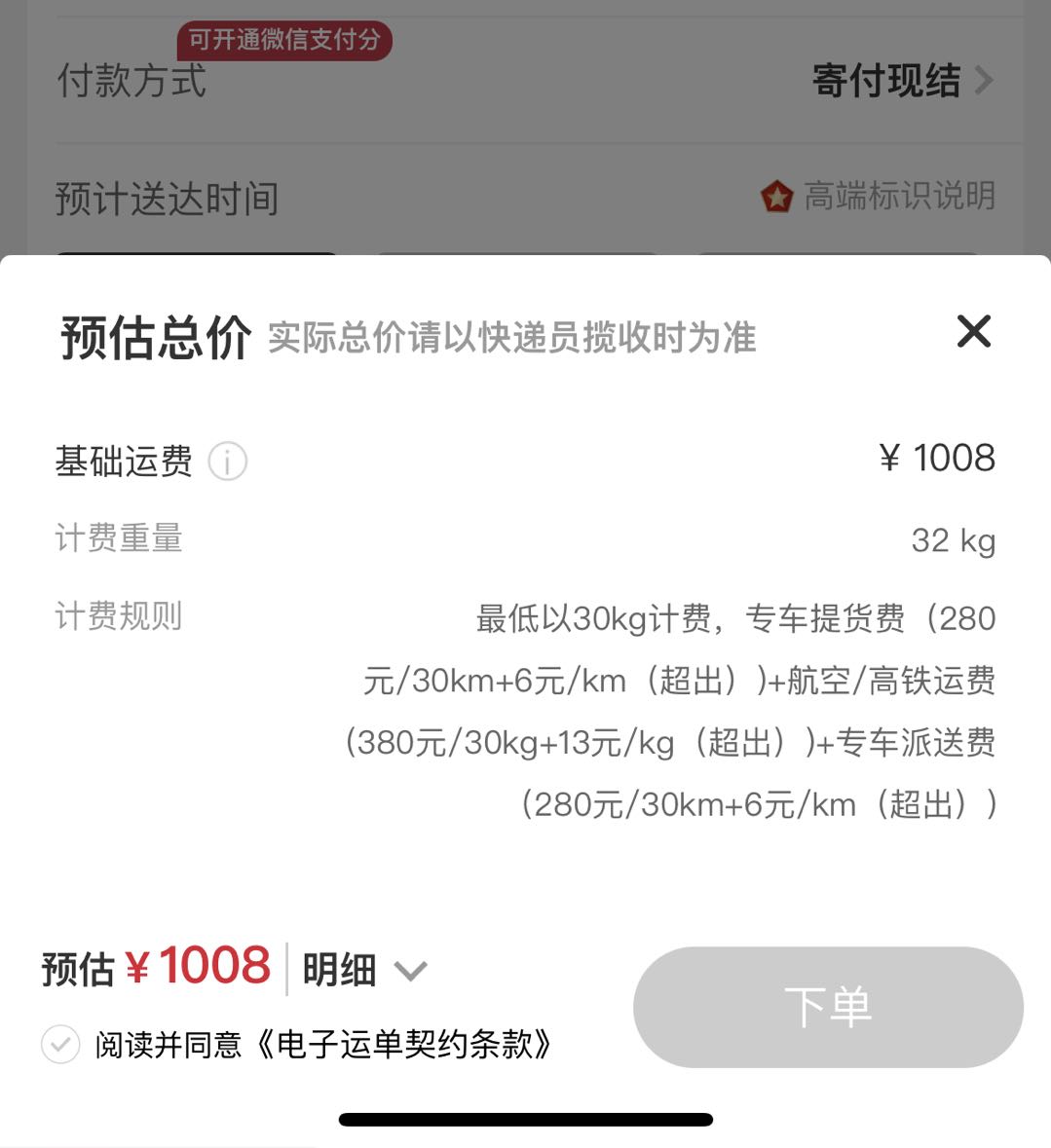Tap the 预计送达时间 row
1051x1148 pixels.
[x=167, y=199]
